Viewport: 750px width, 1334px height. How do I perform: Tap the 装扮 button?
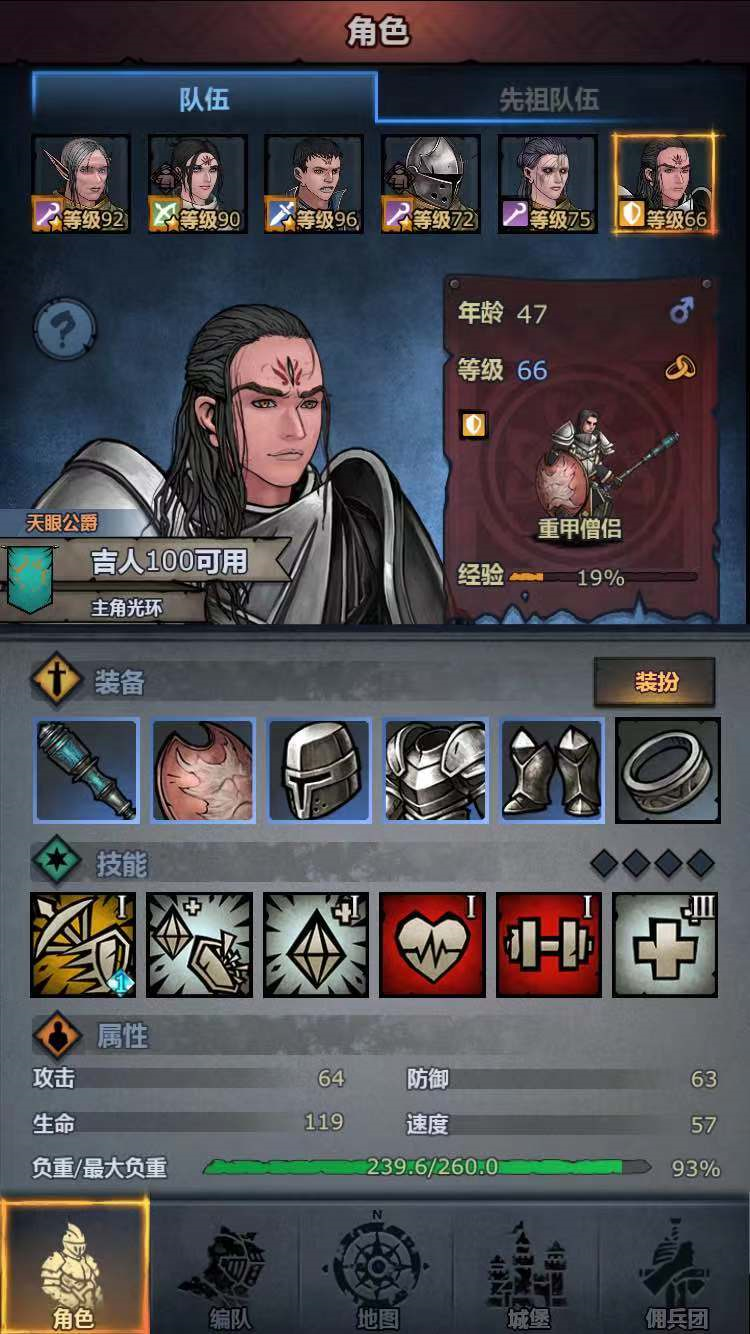click(x=655, y=683)
